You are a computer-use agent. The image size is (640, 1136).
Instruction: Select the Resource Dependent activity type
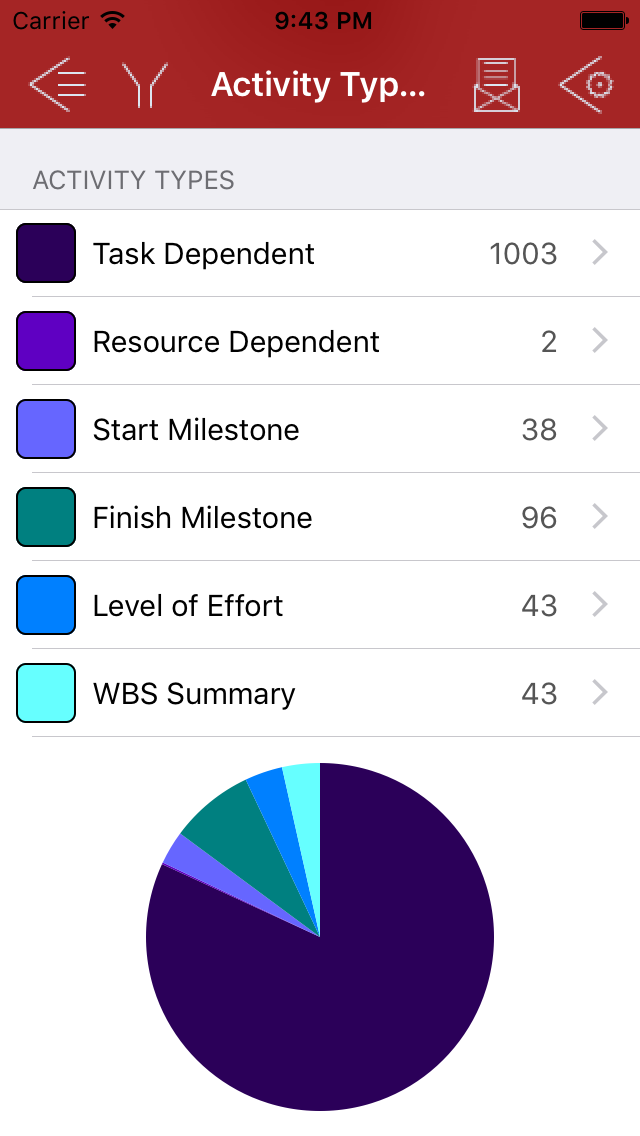point(320,342)
